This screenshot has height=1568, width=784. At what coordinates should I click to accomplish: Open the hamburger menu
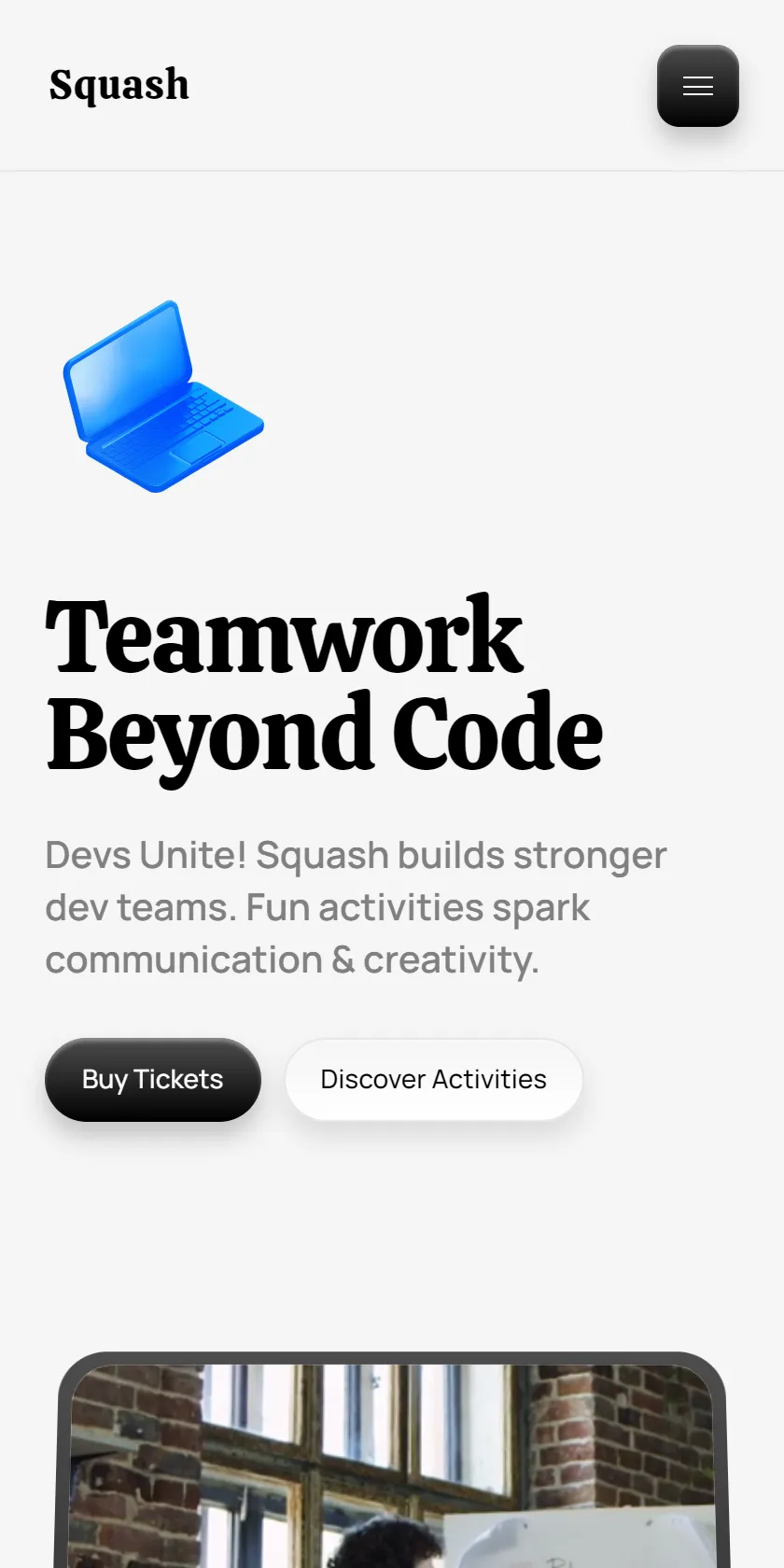tap(698, 86)
